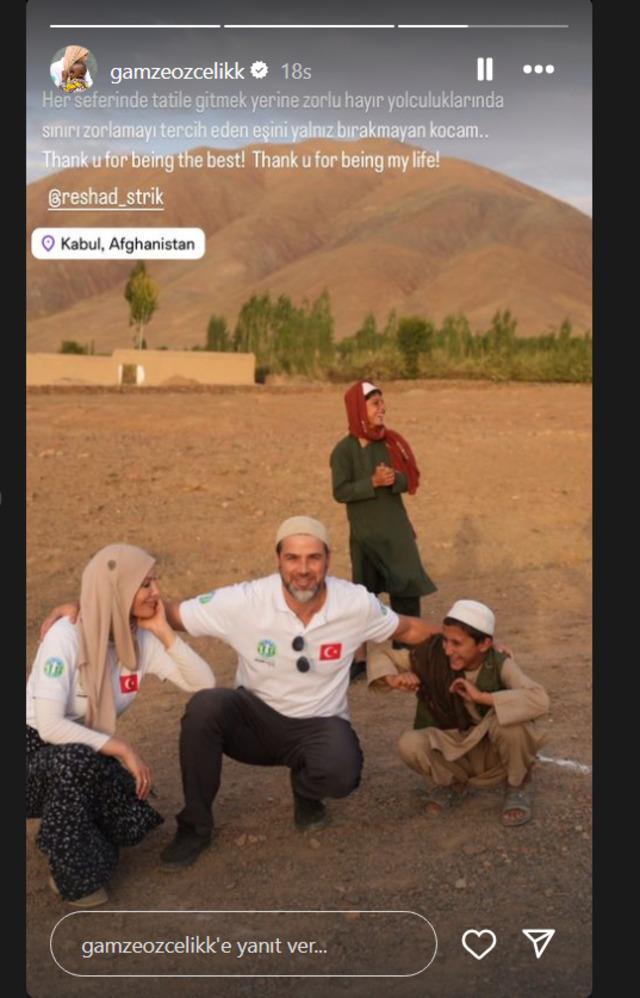Open the Kabul, Afghanistan location sticker

[118, 243]
